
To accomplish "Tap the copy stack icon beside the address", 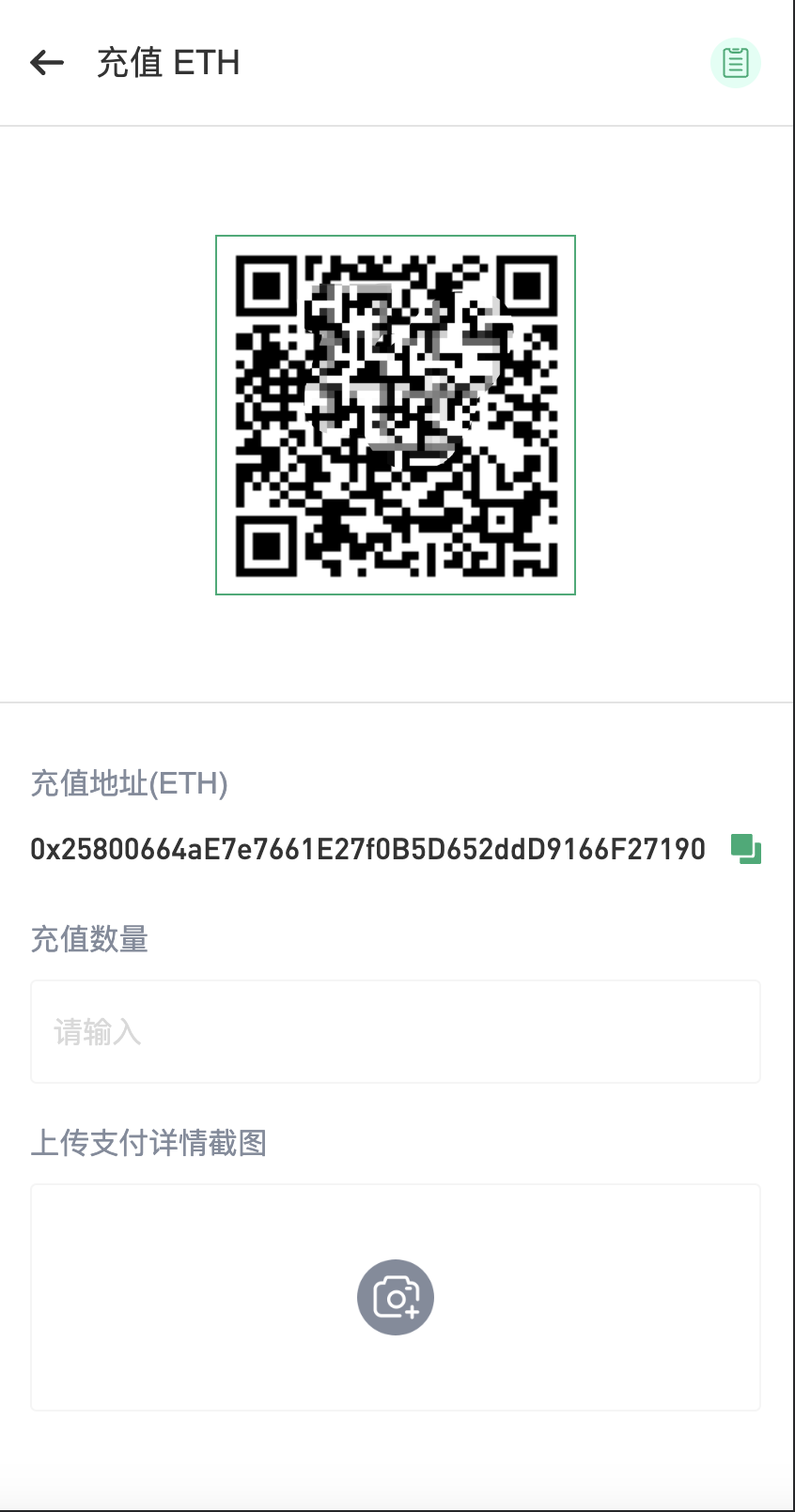I will (x=745, y=848).
